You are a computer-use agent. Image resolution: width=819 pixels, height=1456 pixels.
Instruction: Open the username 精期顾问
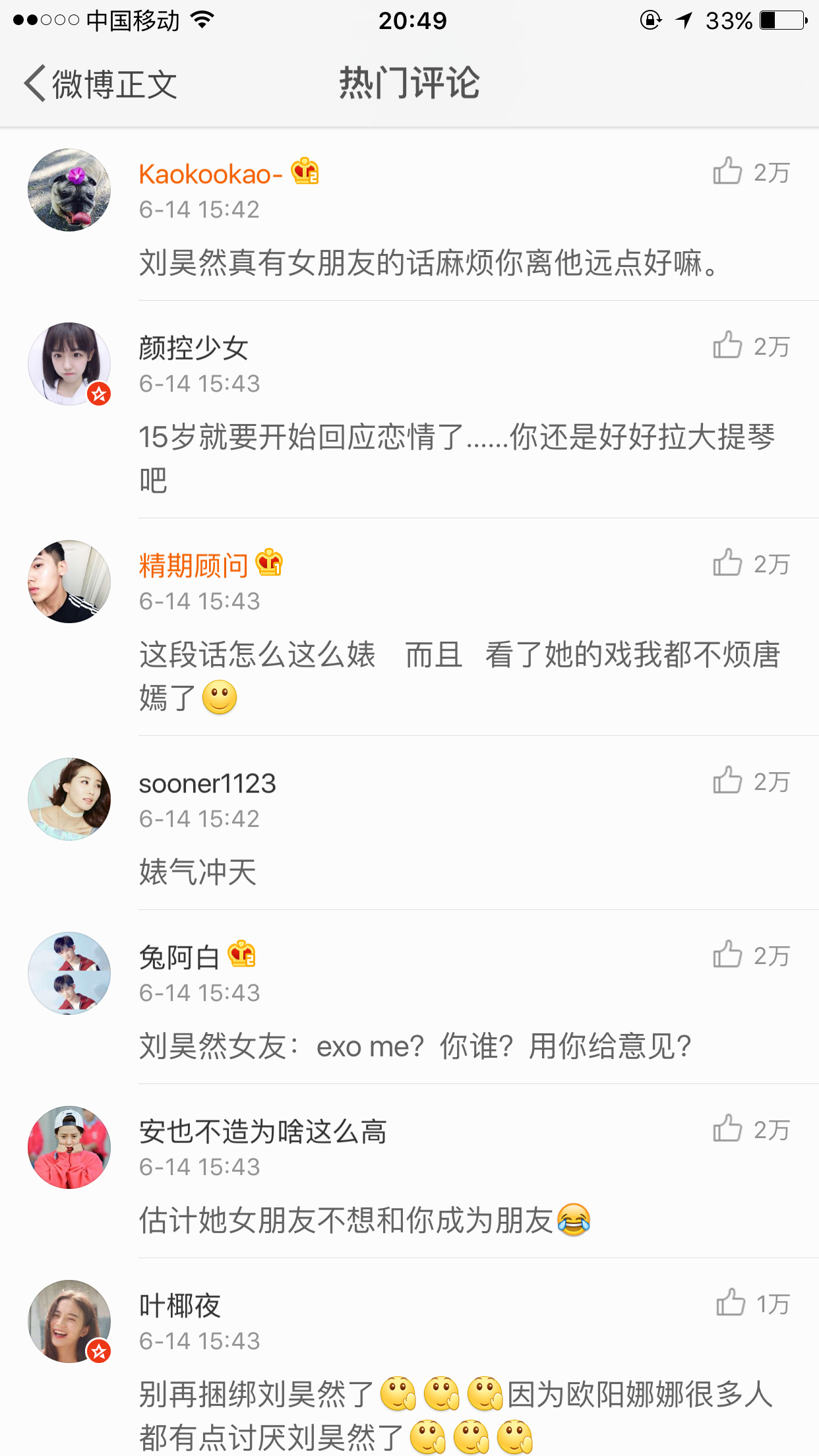[x=193, y=565]
